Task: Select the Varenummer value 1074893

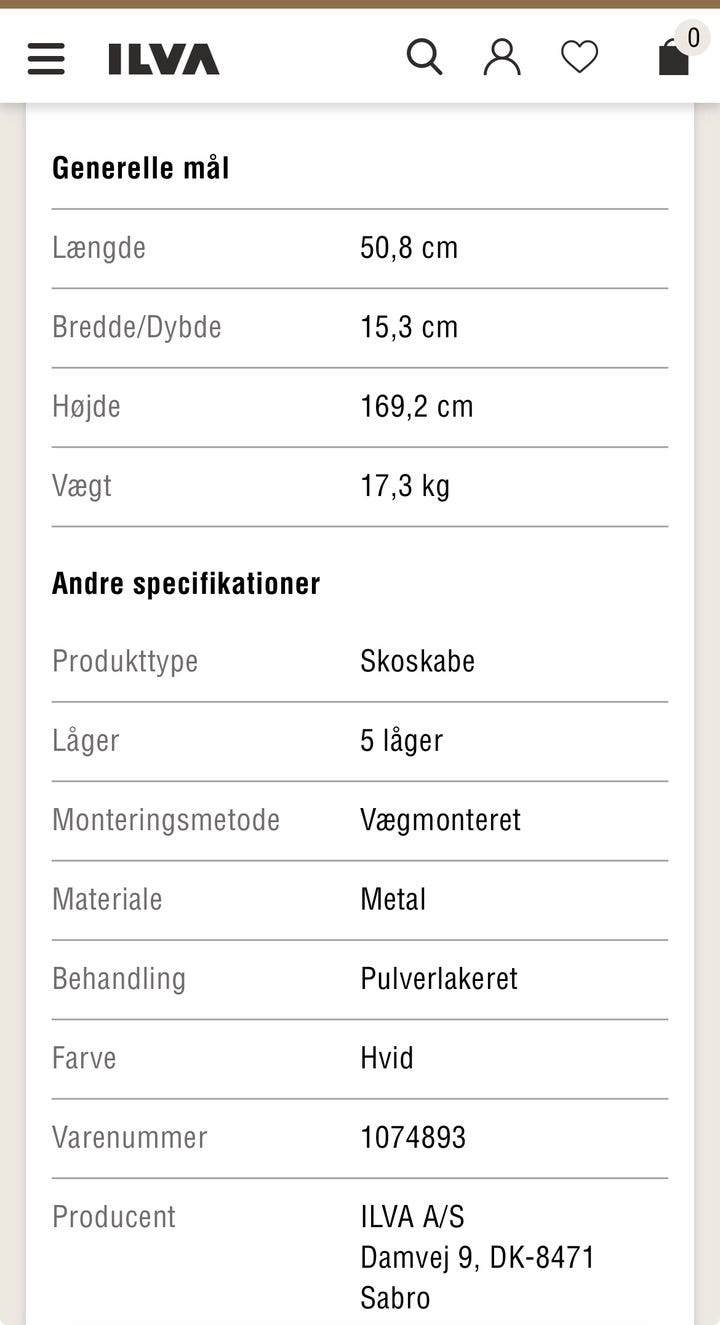Action: (x=413, y=1137)
